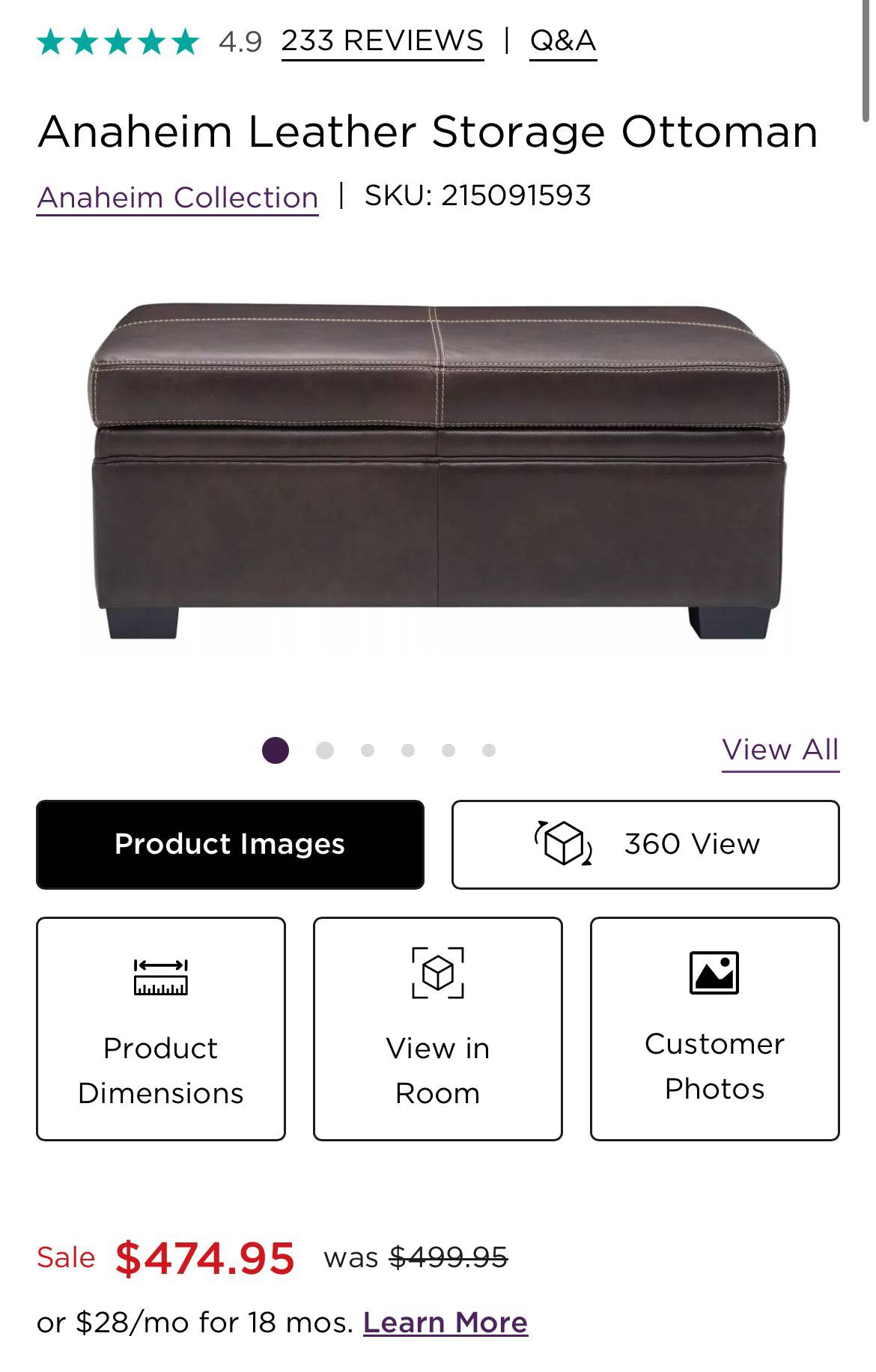Click View All product images
The image size is (876, 1372).
coord(781,749)
